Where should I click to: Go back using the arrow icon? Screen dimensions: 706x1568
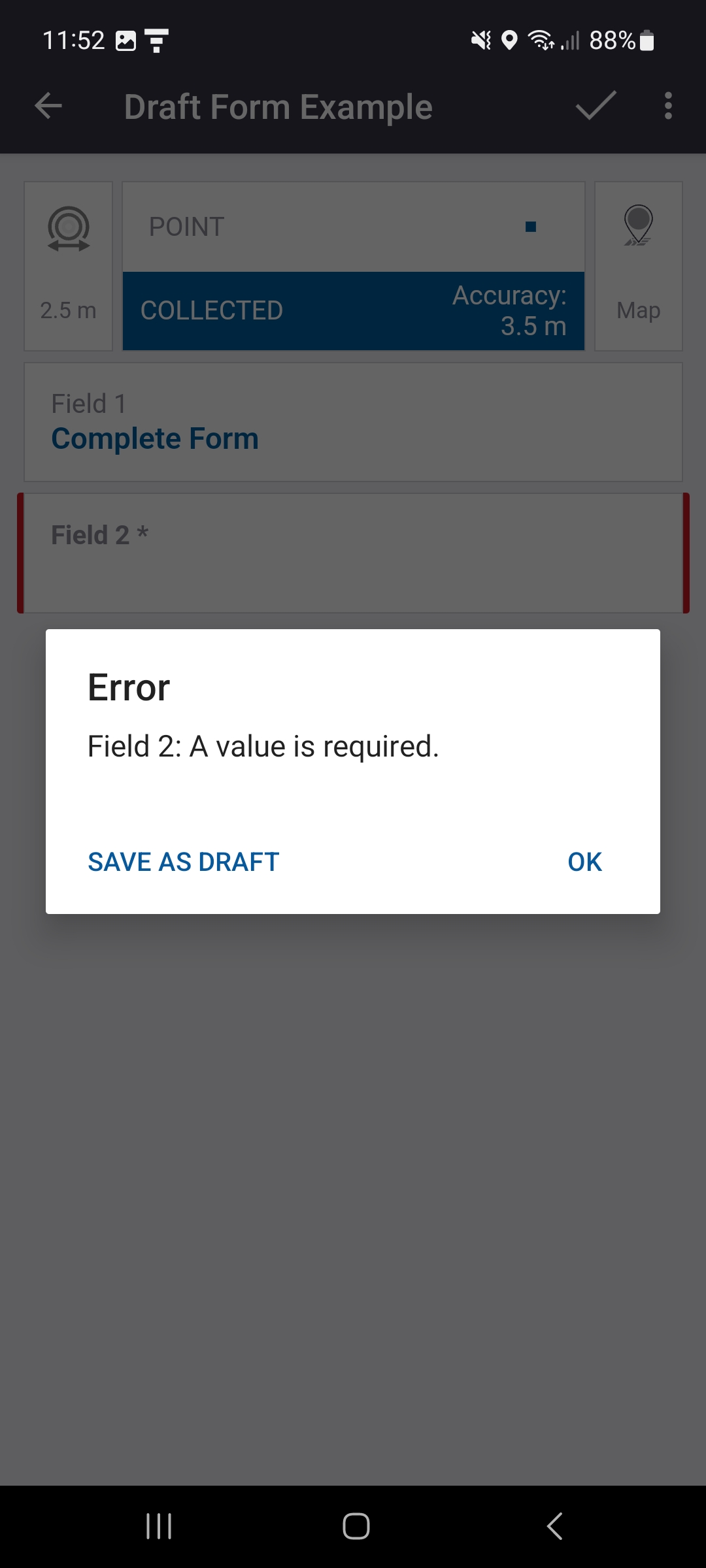48,106
